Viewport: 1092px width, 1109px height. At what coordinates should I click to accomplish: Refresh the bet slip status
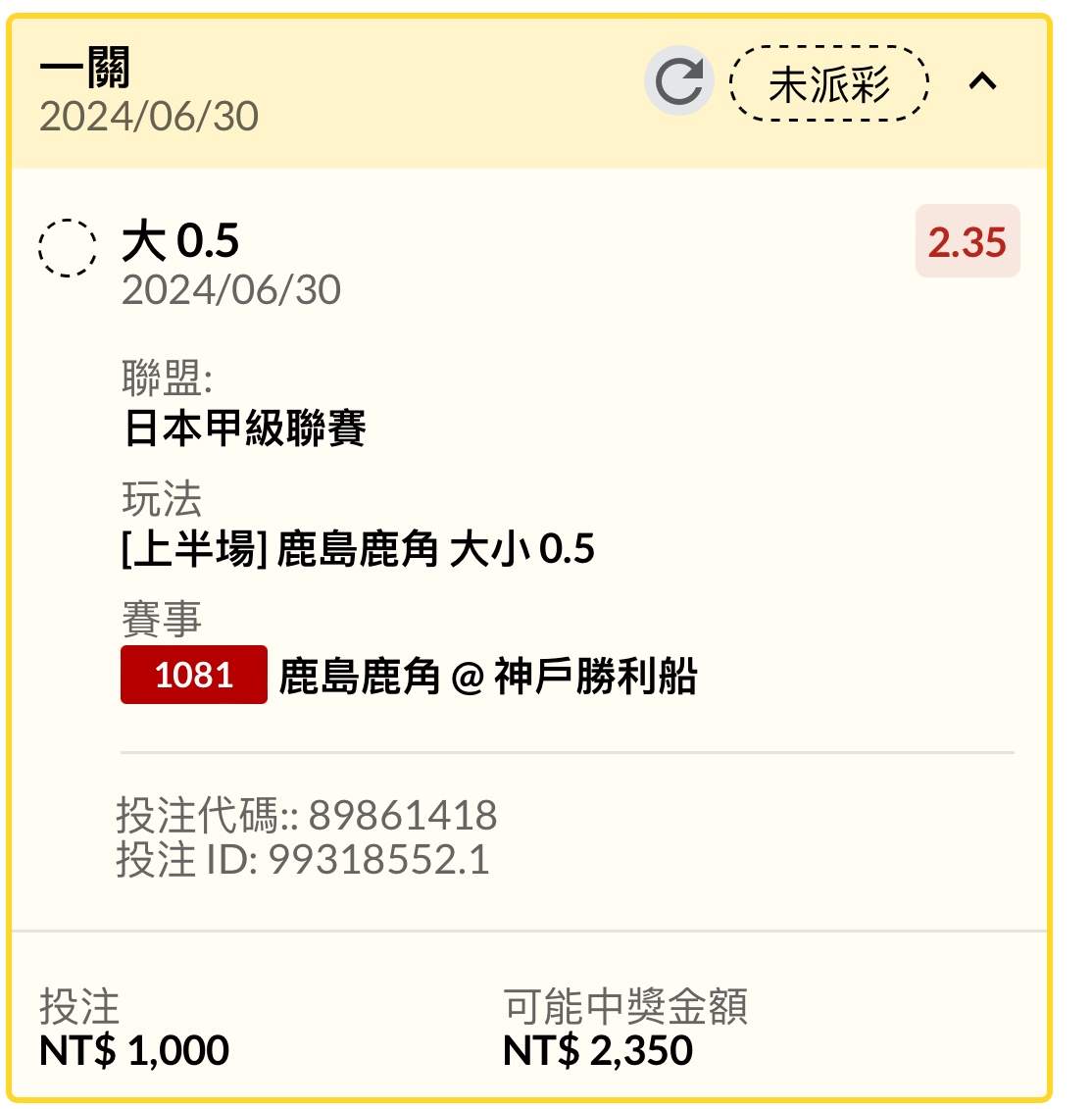pos(678,81)
